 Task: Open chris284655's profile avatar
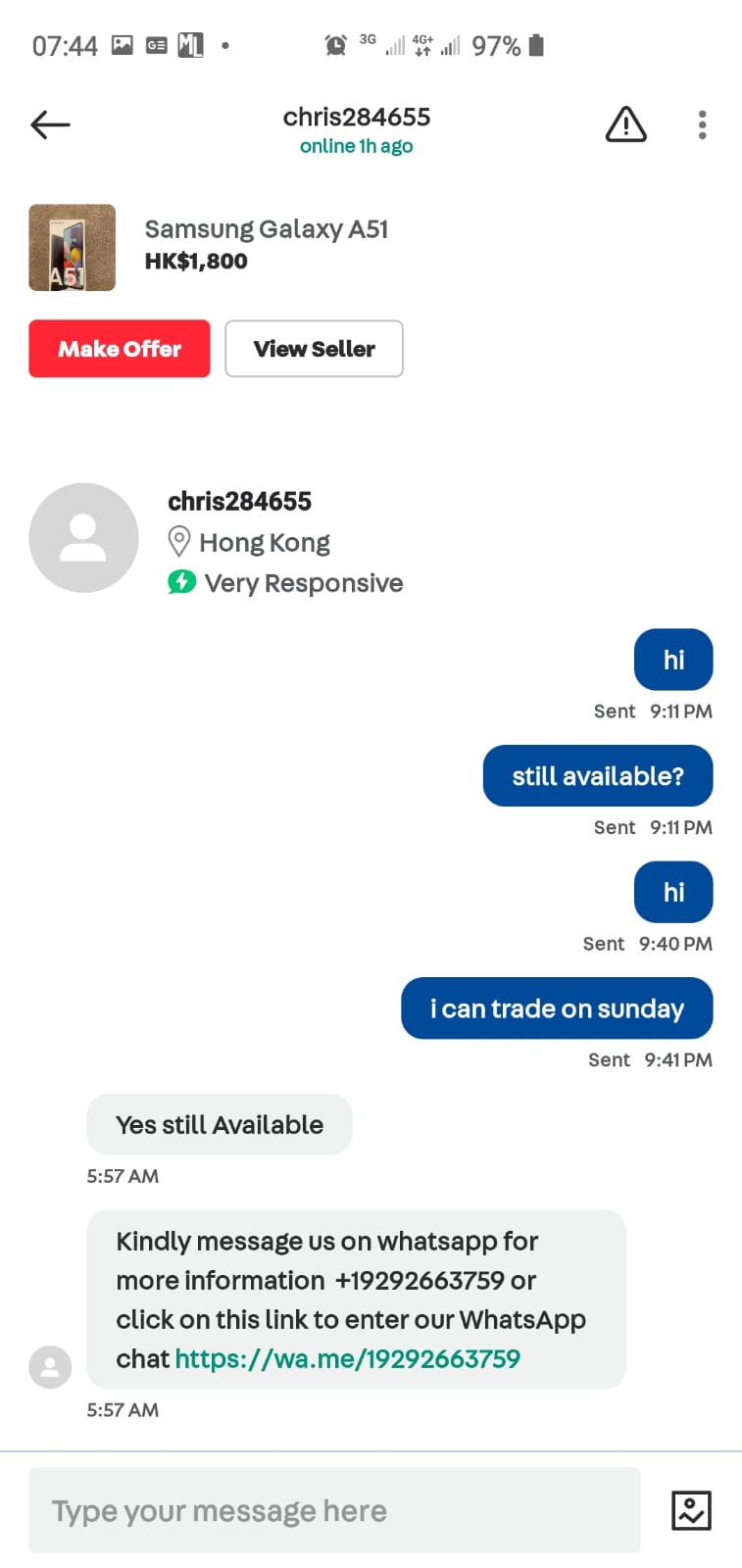click(83, 538)
